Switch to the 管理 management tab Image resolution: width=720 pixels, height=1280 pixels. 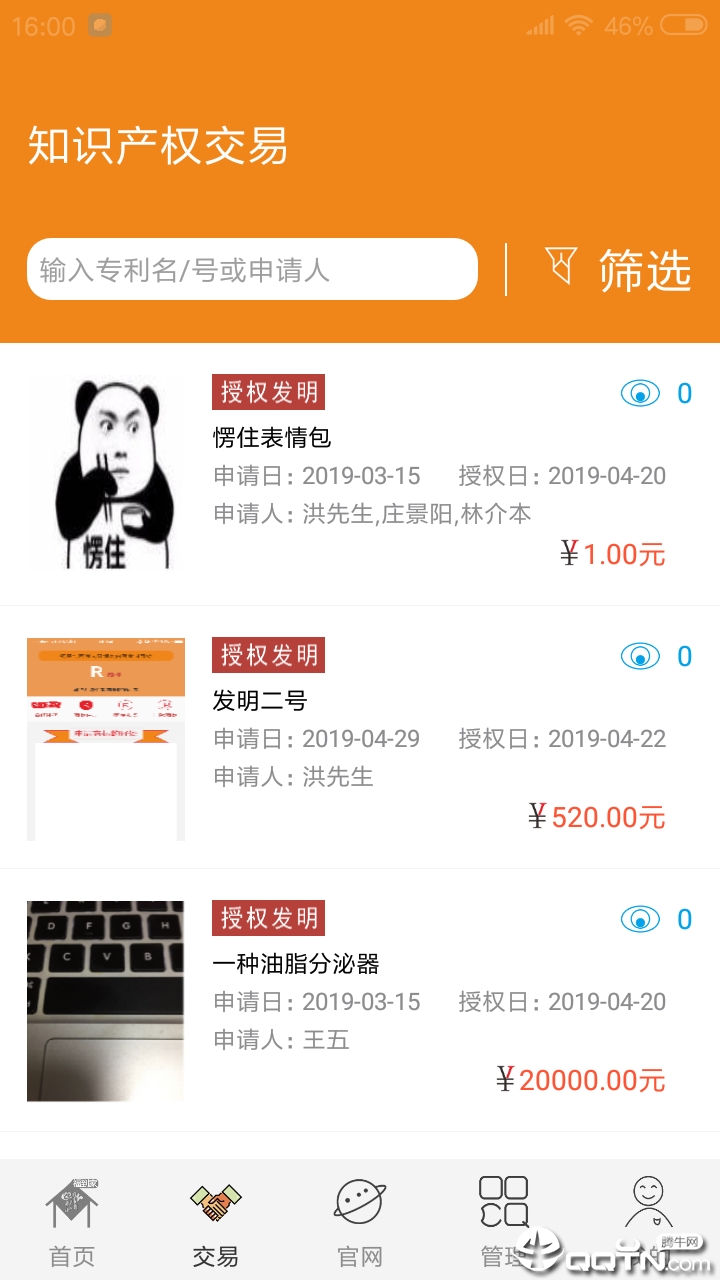pyautogui.click(x=503, y=1222)
